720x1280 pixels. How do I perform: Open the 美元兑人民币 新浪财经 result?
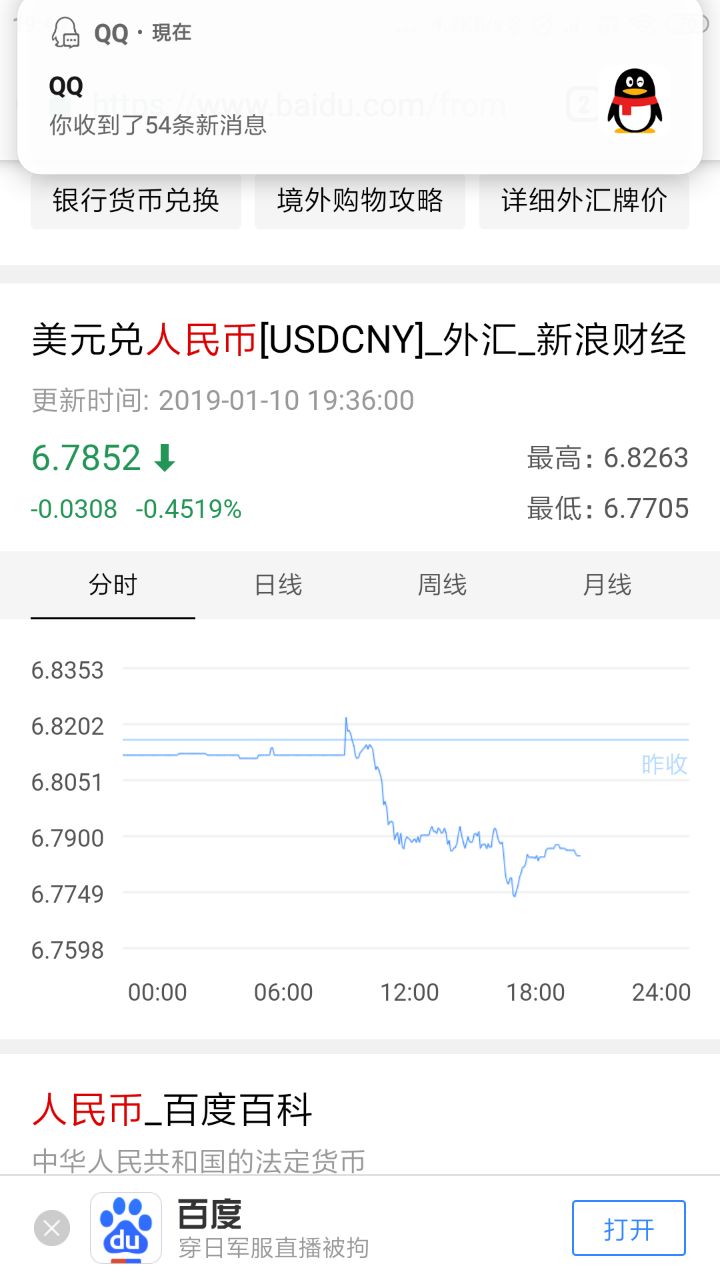click(359, 340)
